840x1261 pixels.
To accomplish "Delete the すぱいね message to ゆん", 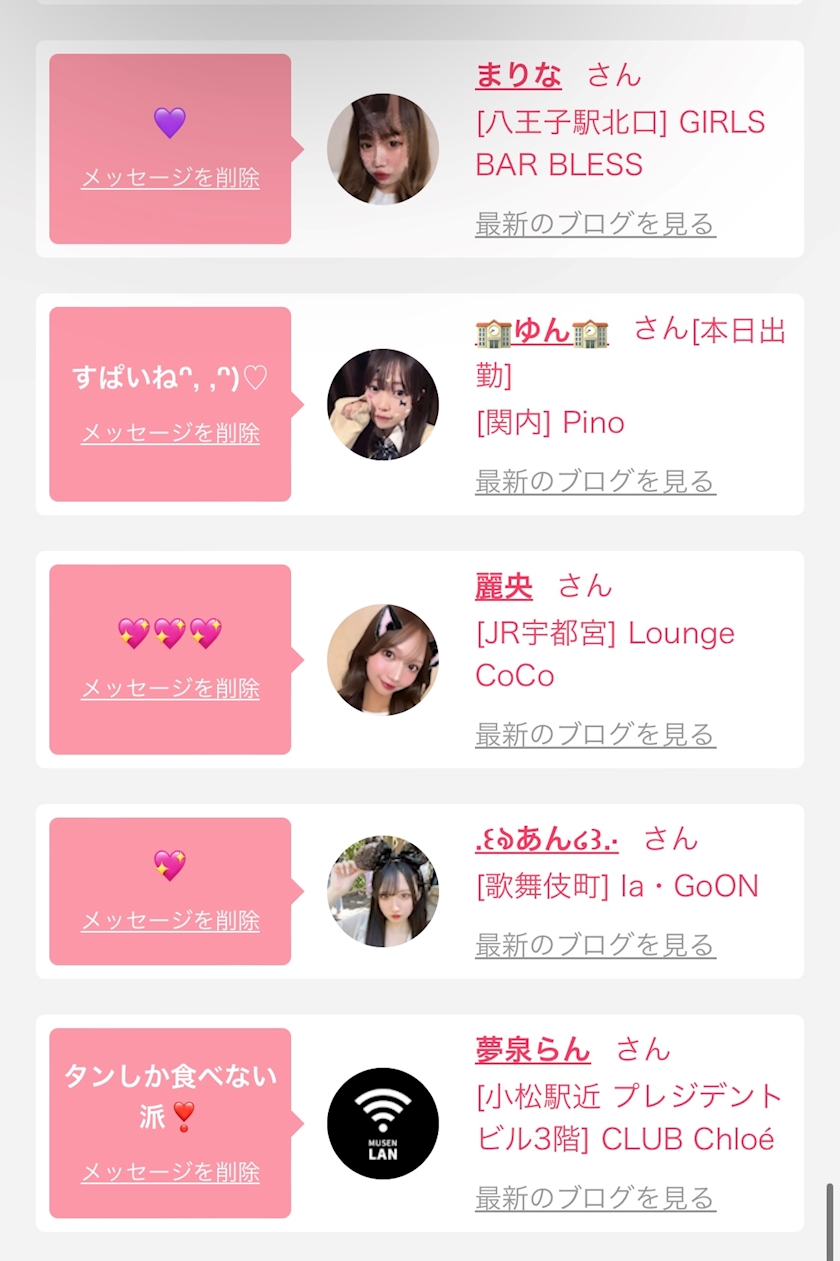I will [170, 433].
